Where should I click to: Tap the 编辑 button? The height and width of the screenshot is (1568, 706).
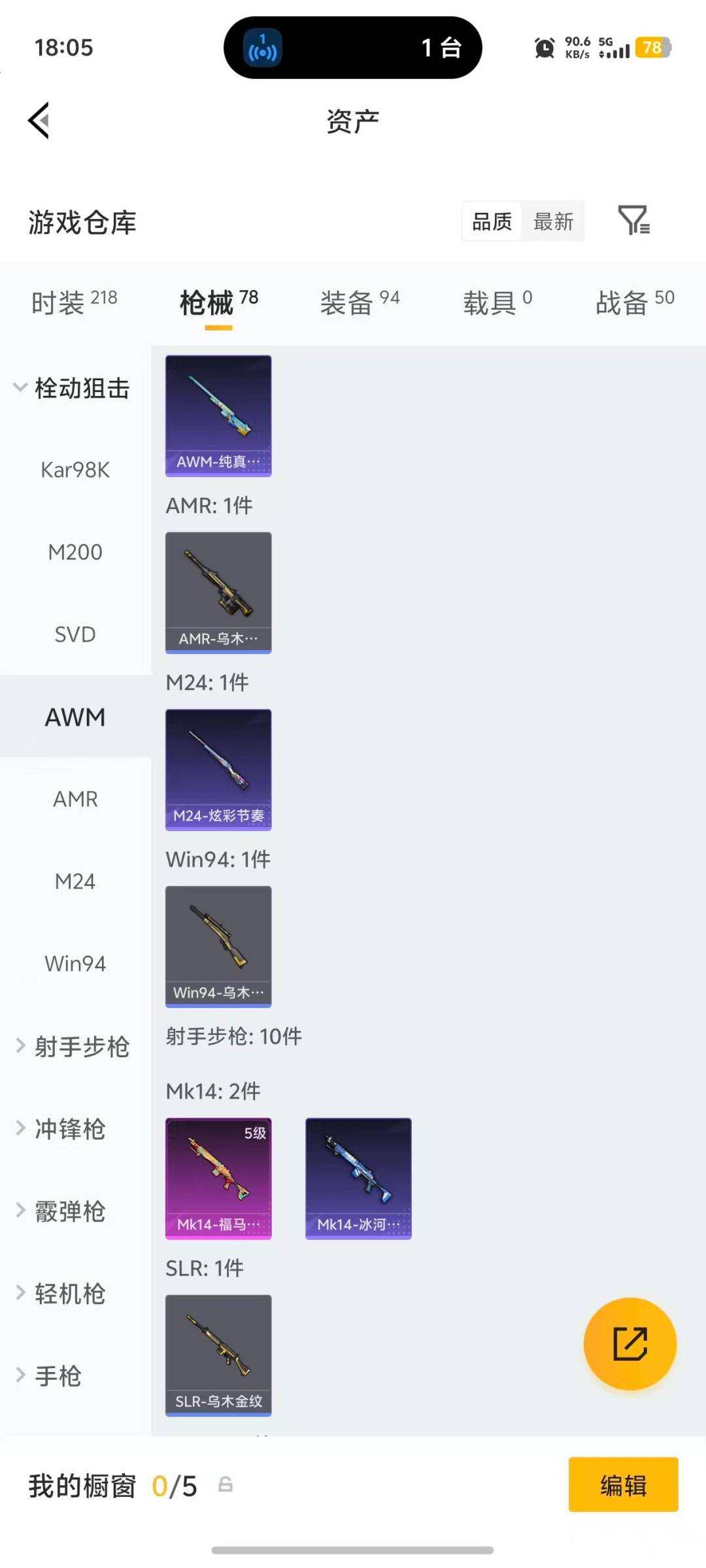[623, 1485]
